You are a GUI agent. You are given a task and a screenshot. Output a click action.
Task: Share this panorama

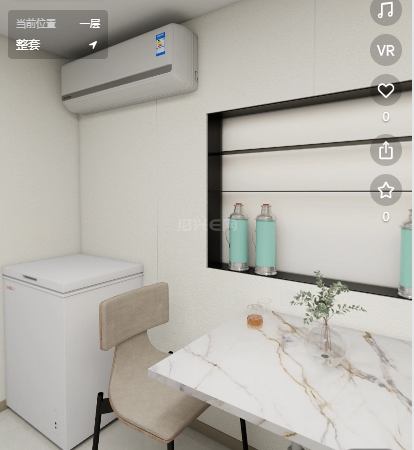coord(386,150)
